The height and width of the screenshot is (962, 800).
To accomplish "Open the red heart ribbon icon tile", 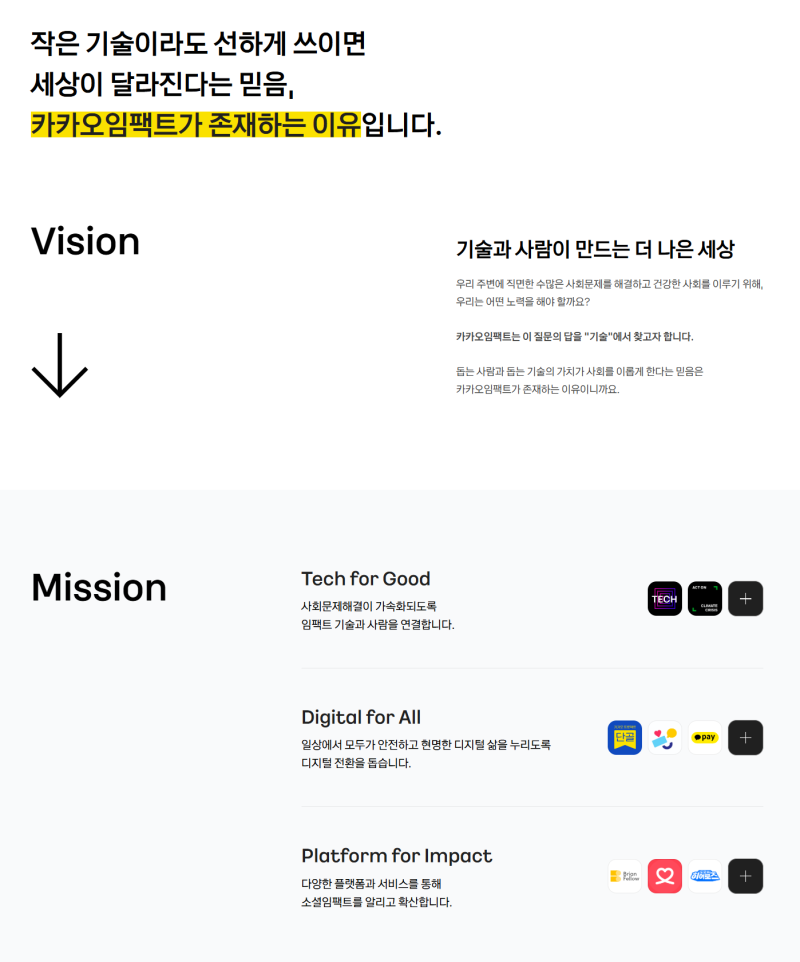I will (665, 876).
